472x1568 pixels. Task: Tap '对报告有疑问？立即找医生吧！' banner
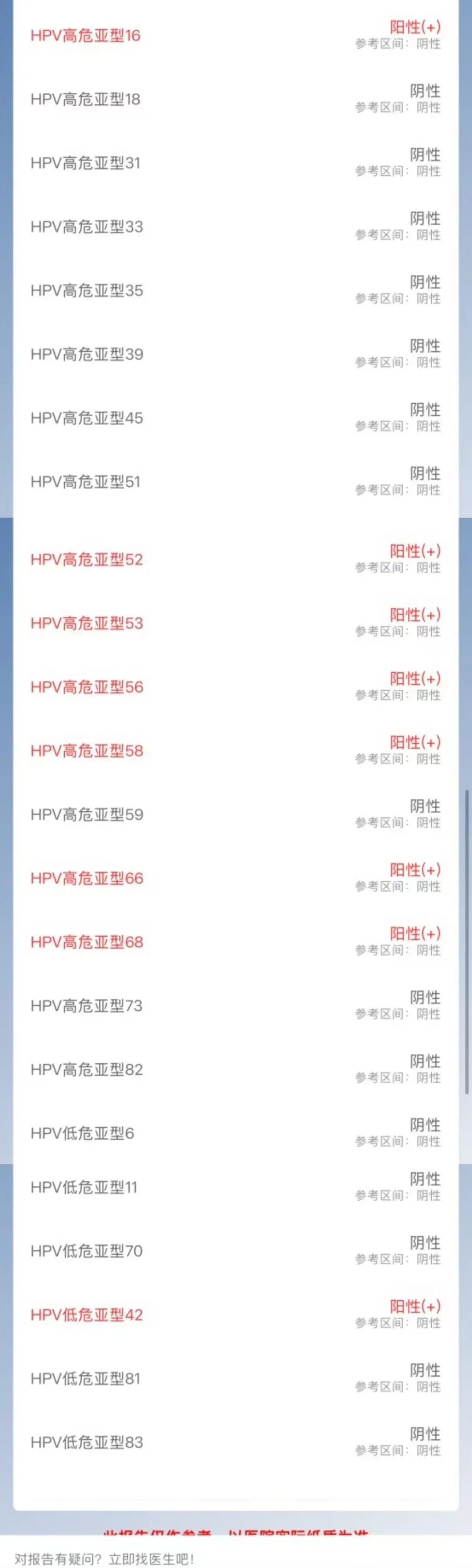[105, 1558]
